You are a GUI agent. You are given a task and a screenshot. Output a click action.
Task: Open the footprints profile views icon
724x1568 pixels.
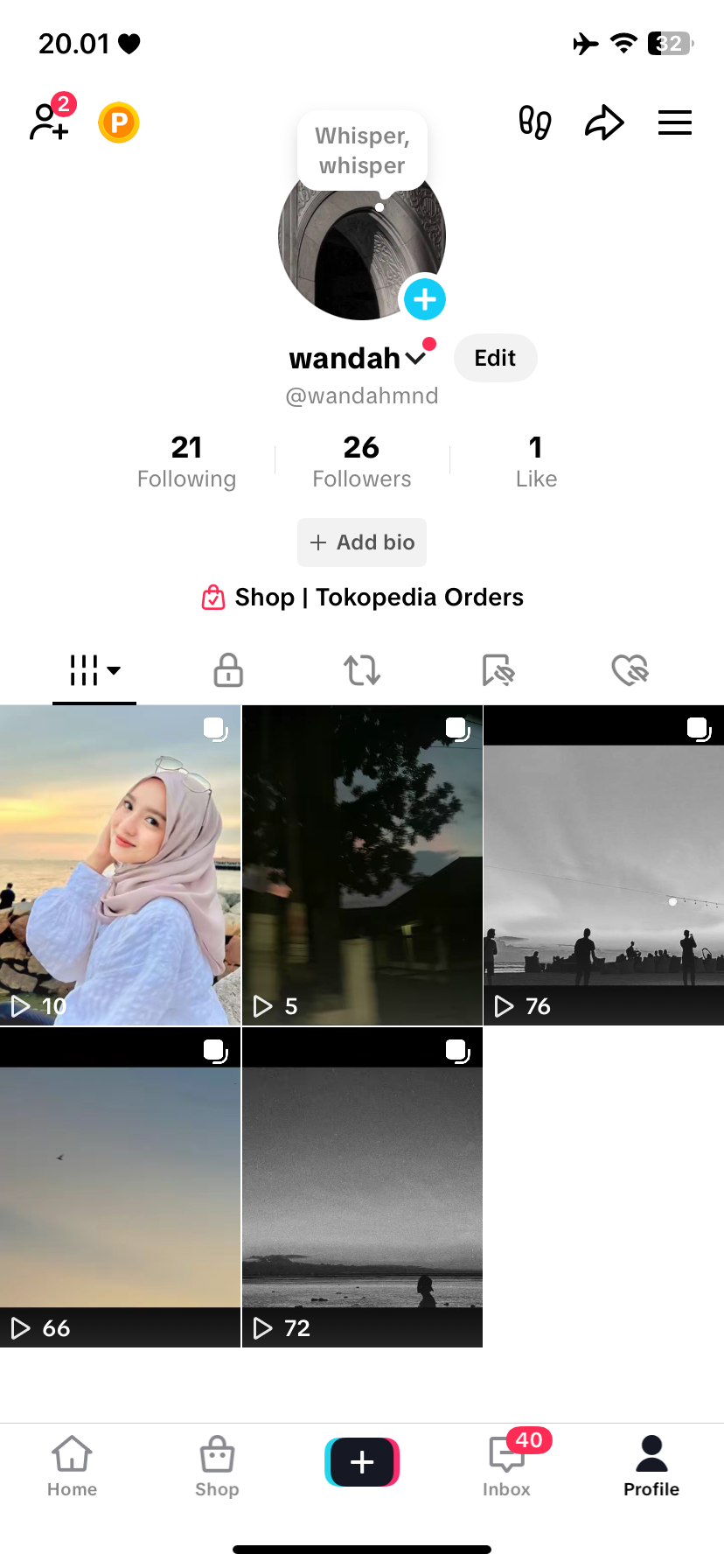[534, 122]
